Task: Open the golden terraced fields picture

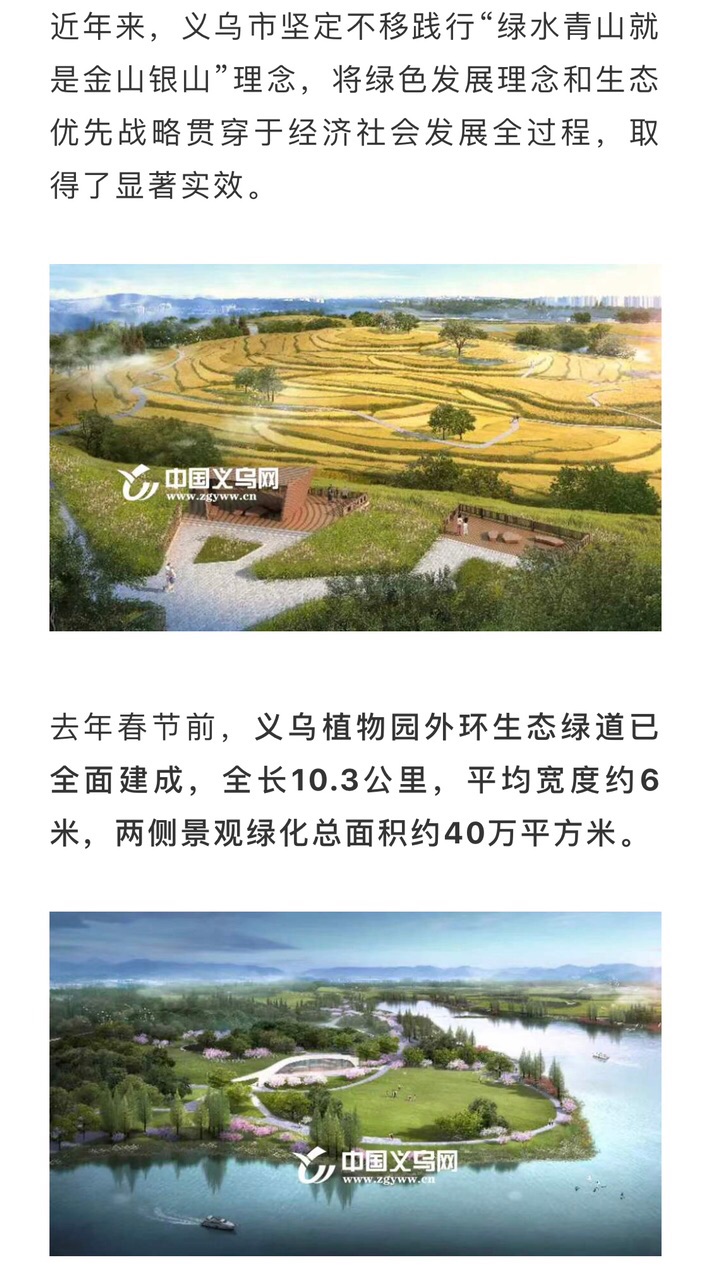Action: [355, 447]
